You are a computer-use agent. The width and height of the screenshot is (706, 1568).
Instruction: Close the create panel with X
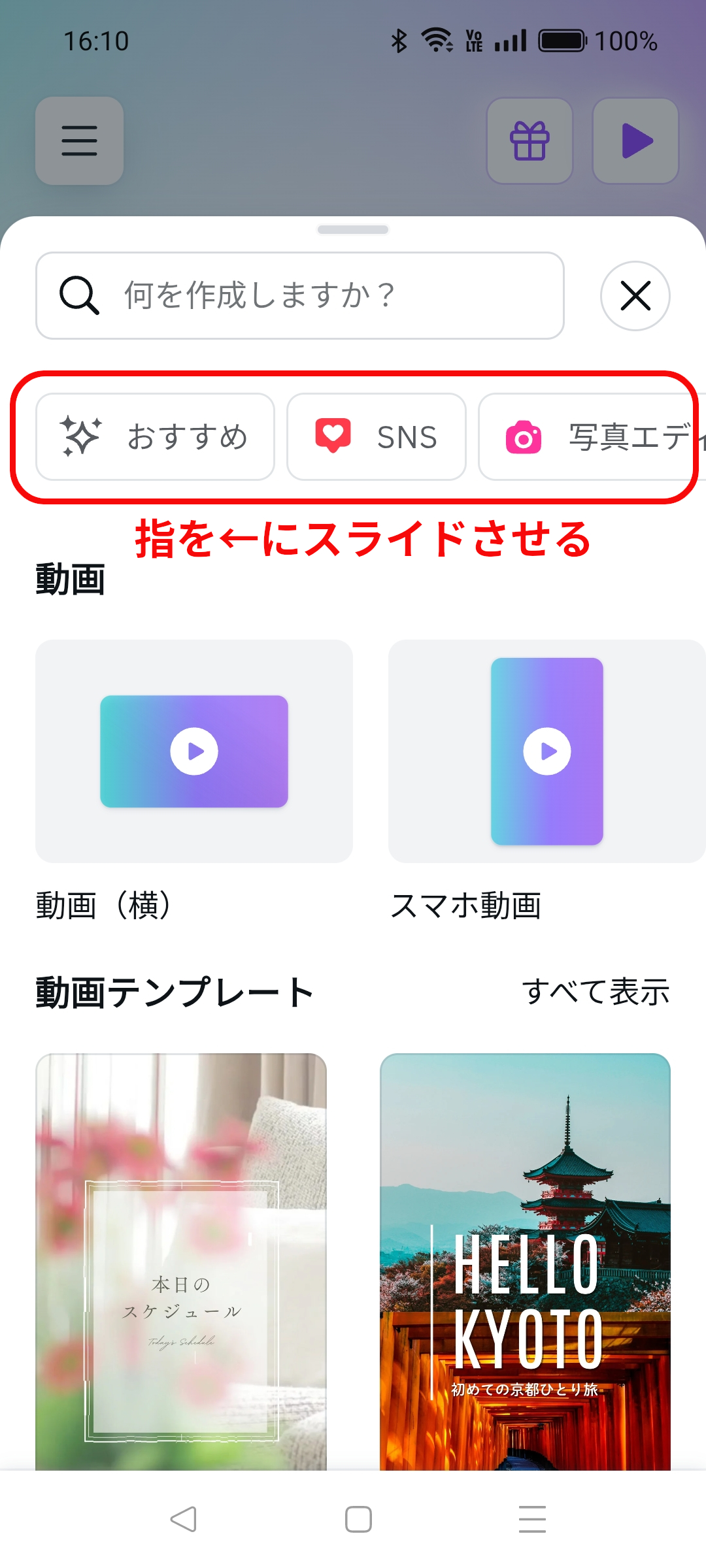635,296
